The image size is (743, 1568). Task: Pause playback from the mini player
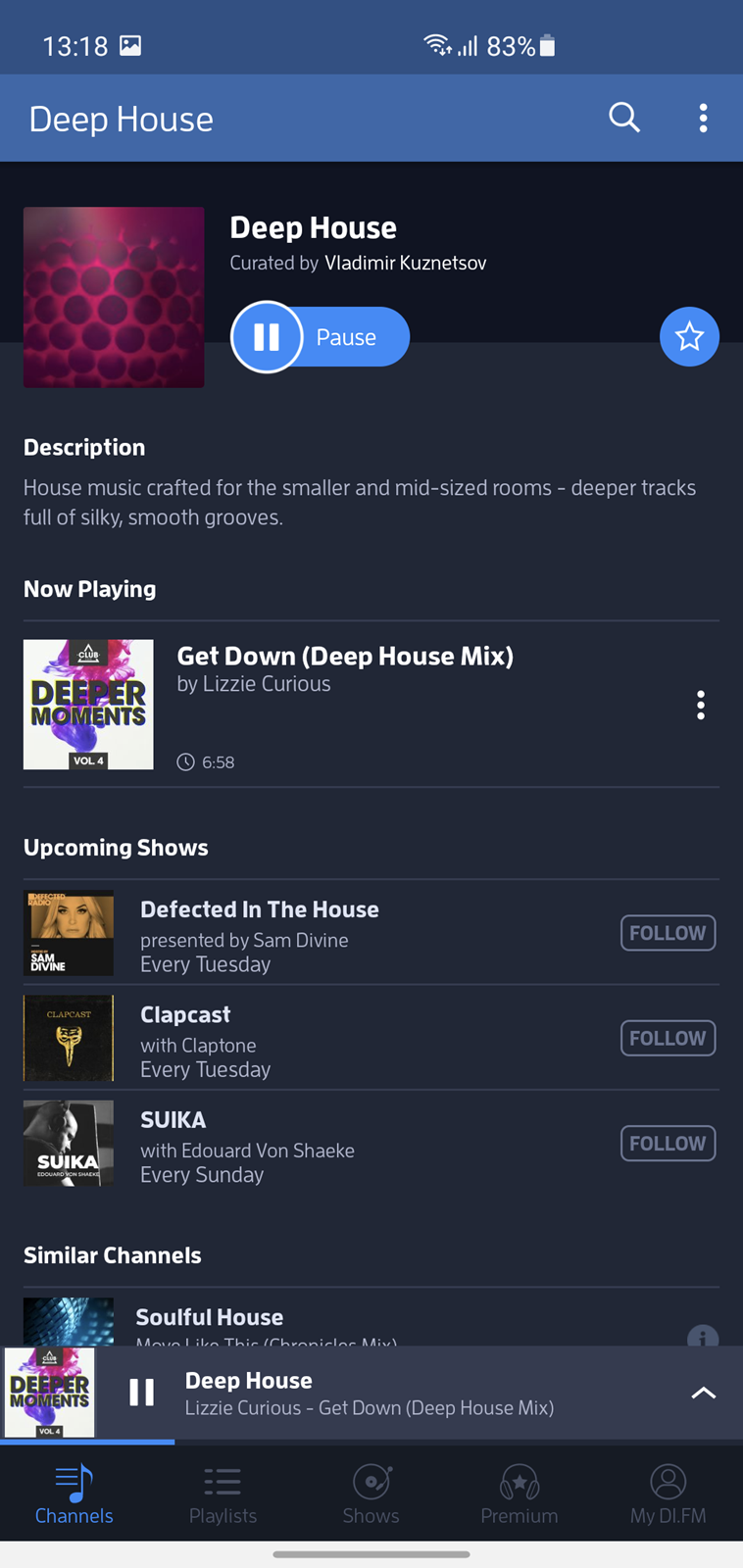click(142, 1393)
